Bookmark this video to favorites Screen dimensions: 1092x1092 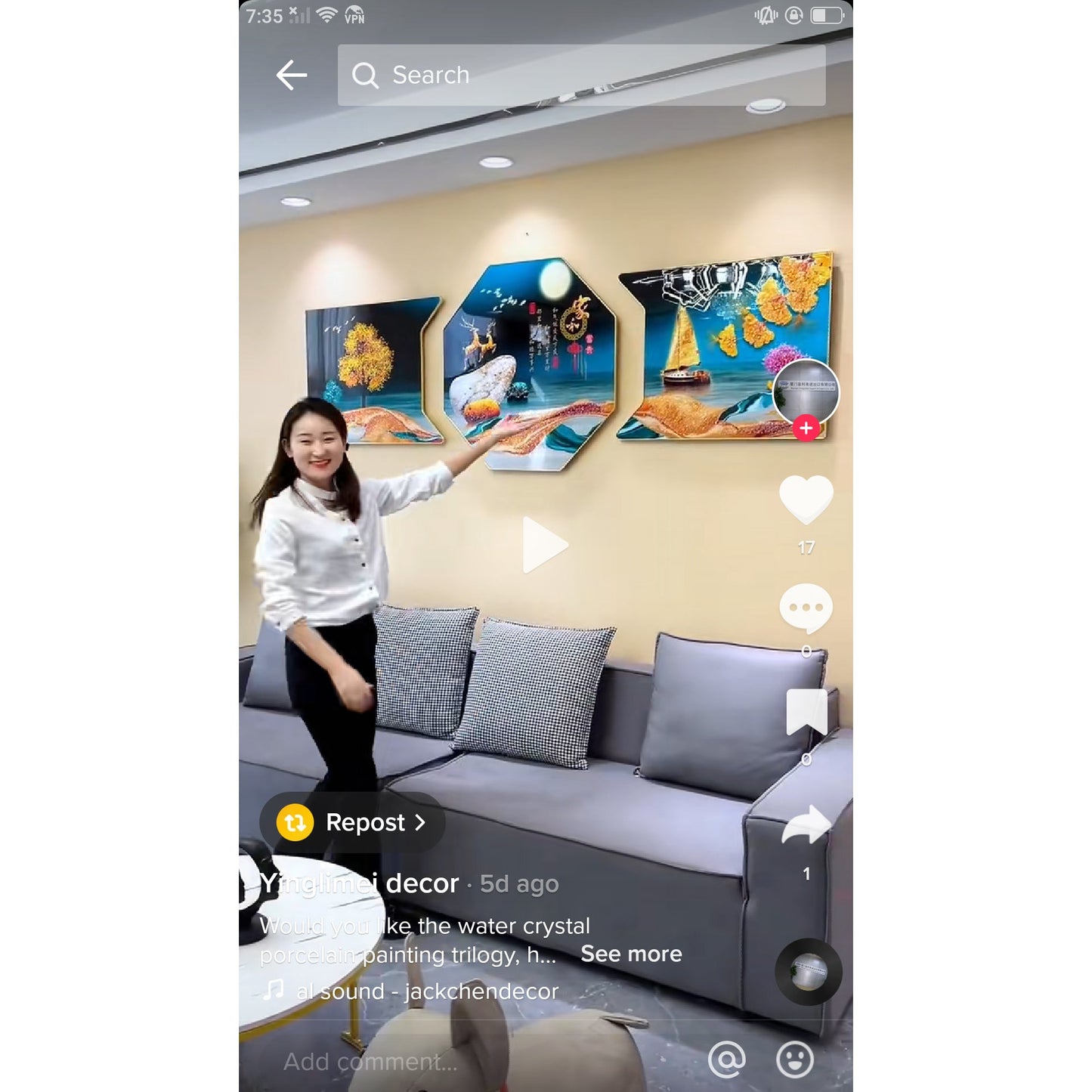(806, 712)
